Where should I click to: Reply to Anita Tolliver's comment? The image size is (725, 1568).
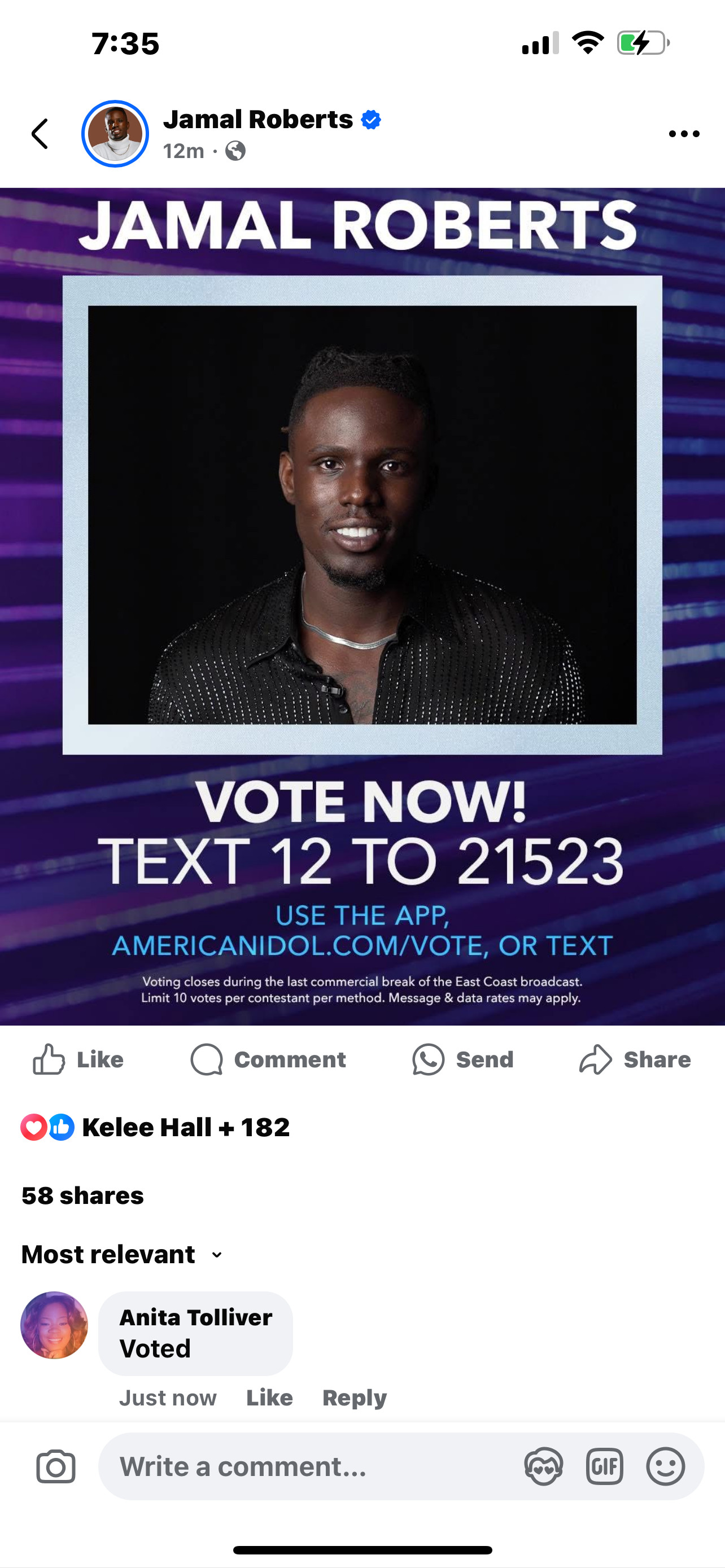pyautogui.click(x=354, y=1398)
